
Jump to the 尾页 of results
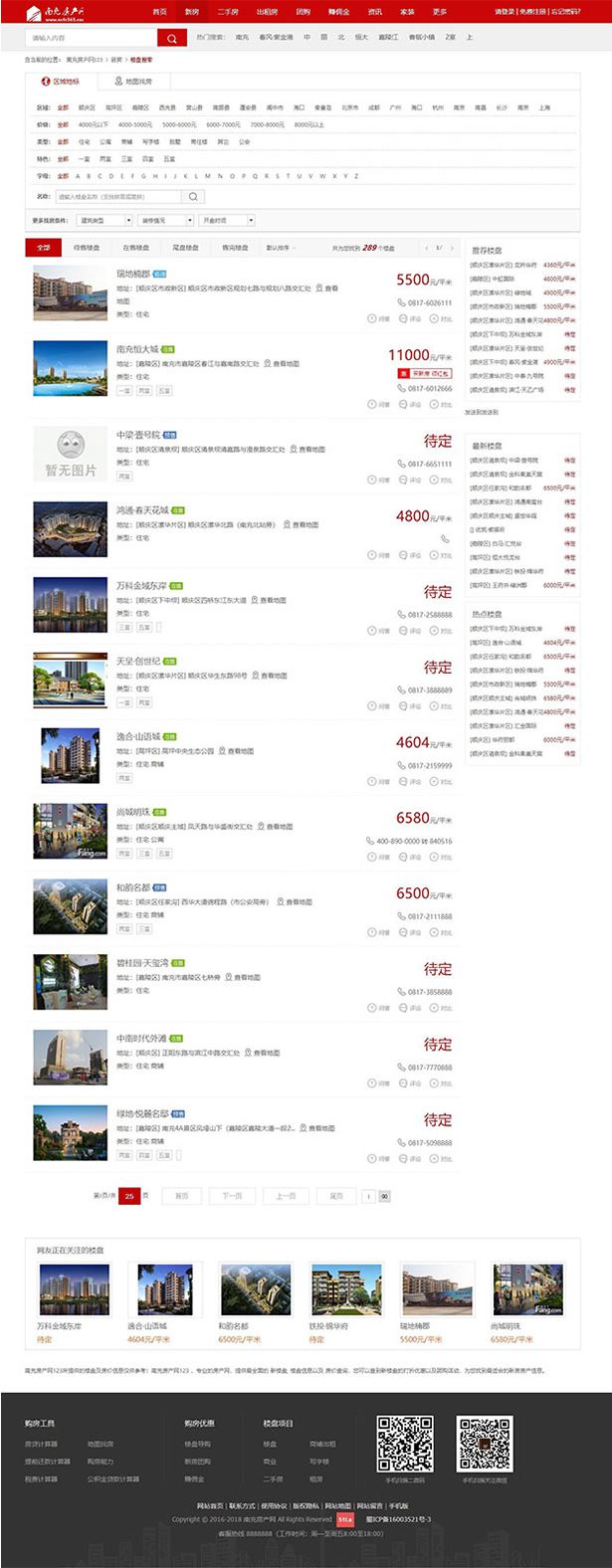pos(336,1196)
